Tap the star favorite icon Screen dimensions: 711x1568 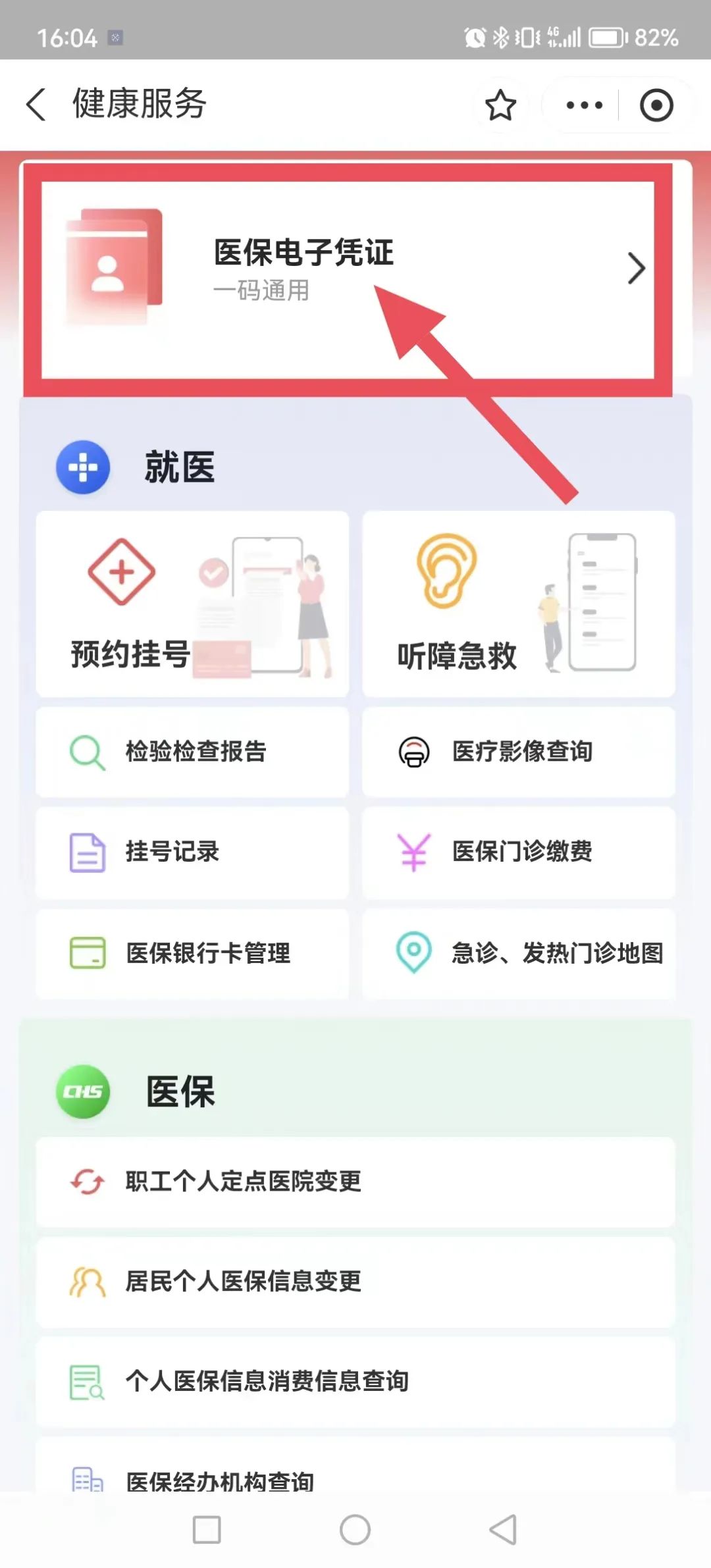(500, 105)
